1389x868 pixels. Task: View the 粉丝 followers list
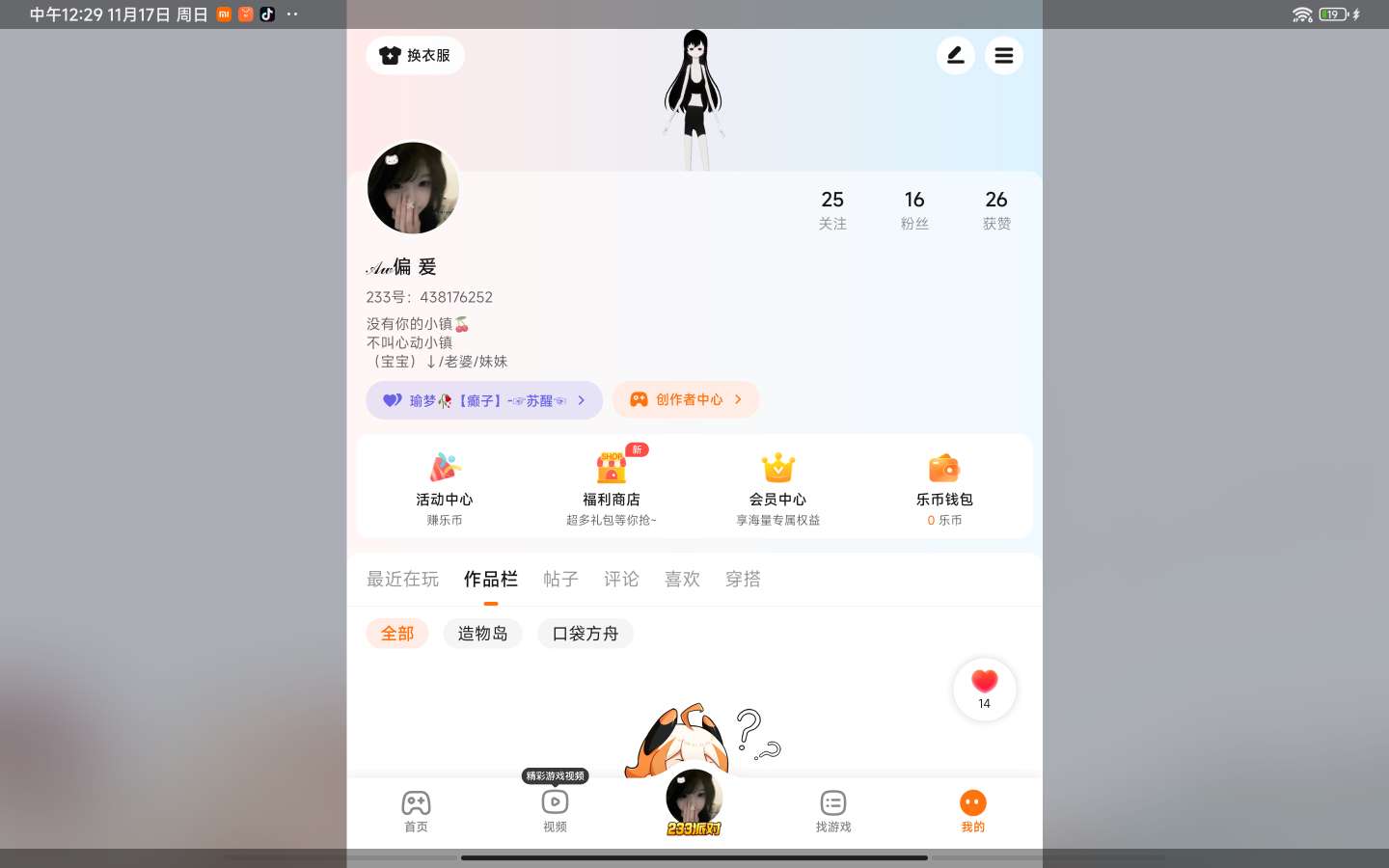(914, 209)
